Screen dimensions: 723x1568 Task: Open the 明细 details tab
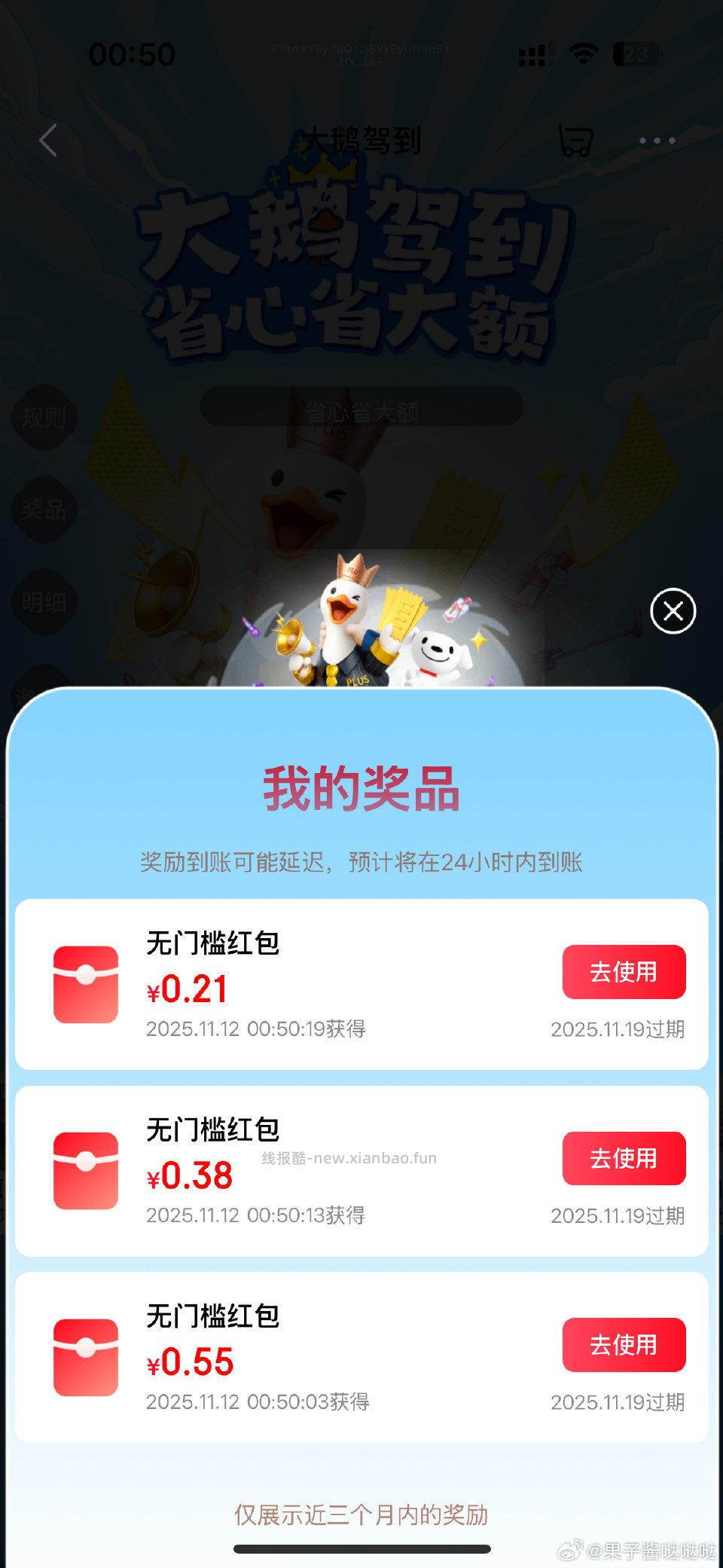pyautogui.click(x=45, y=601)
